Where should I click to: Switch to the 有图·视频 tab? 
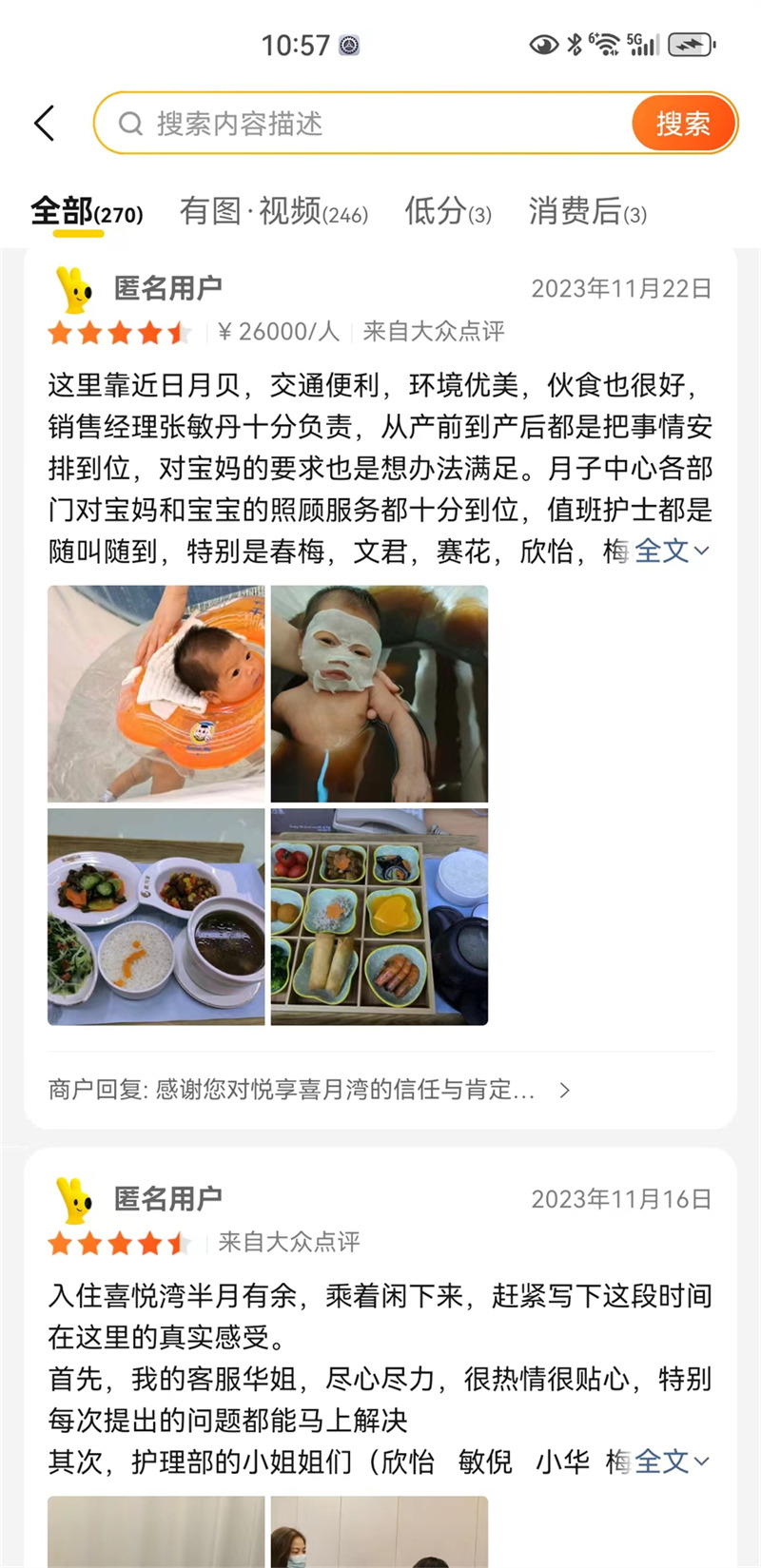click(274, 211)
